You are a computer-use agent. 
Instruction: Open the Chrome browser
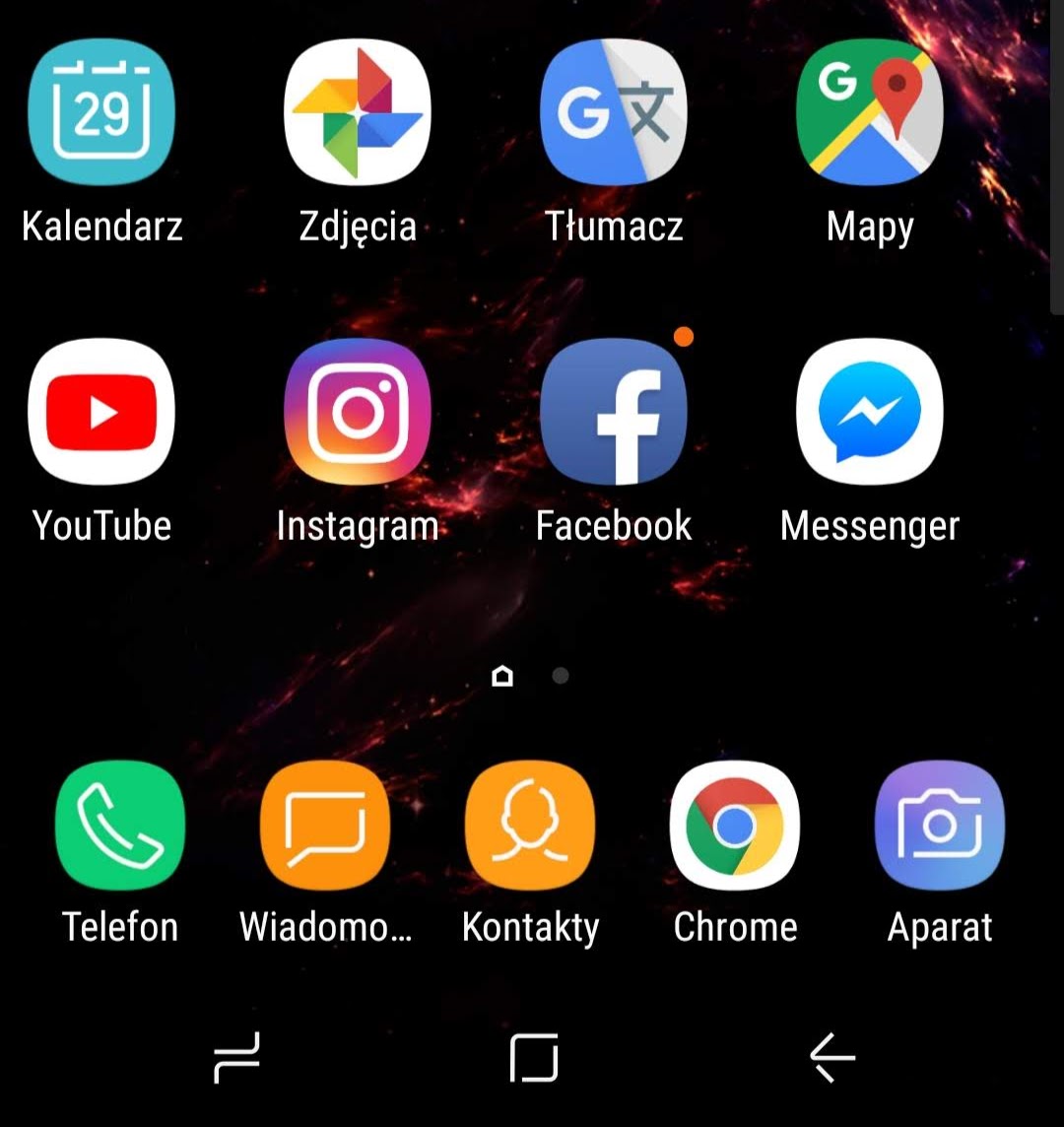pos(735,826)
